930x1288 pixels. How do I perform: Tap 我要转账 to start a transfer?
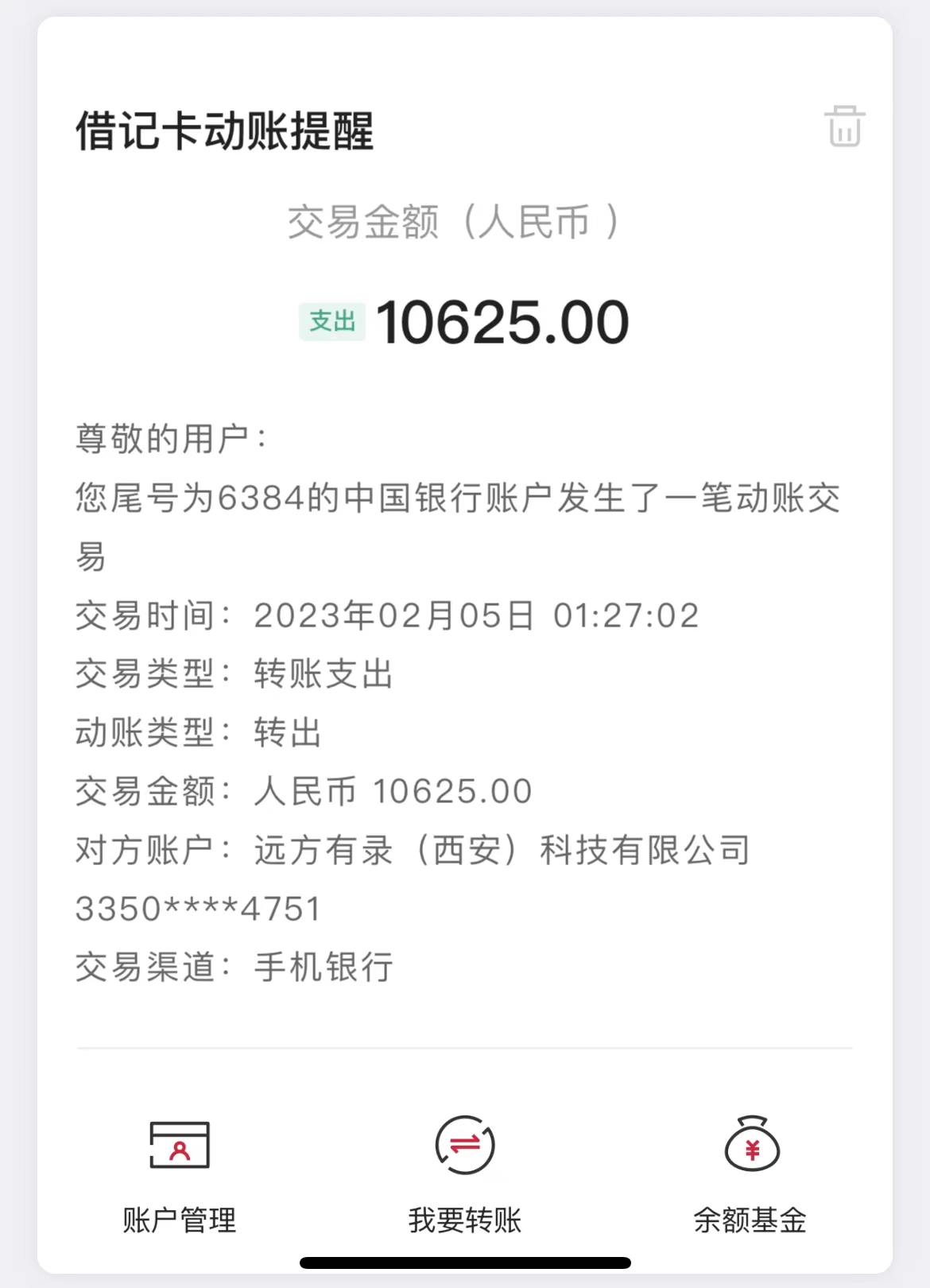point(465,1173)
